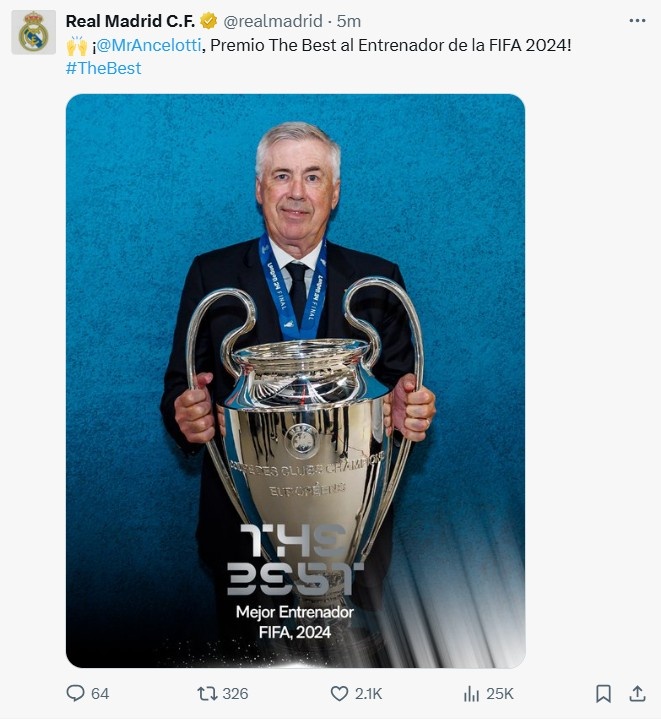This screenshot has height=720, width=661.
Task: Reply to this tweet
Action: tap(76, 693)
